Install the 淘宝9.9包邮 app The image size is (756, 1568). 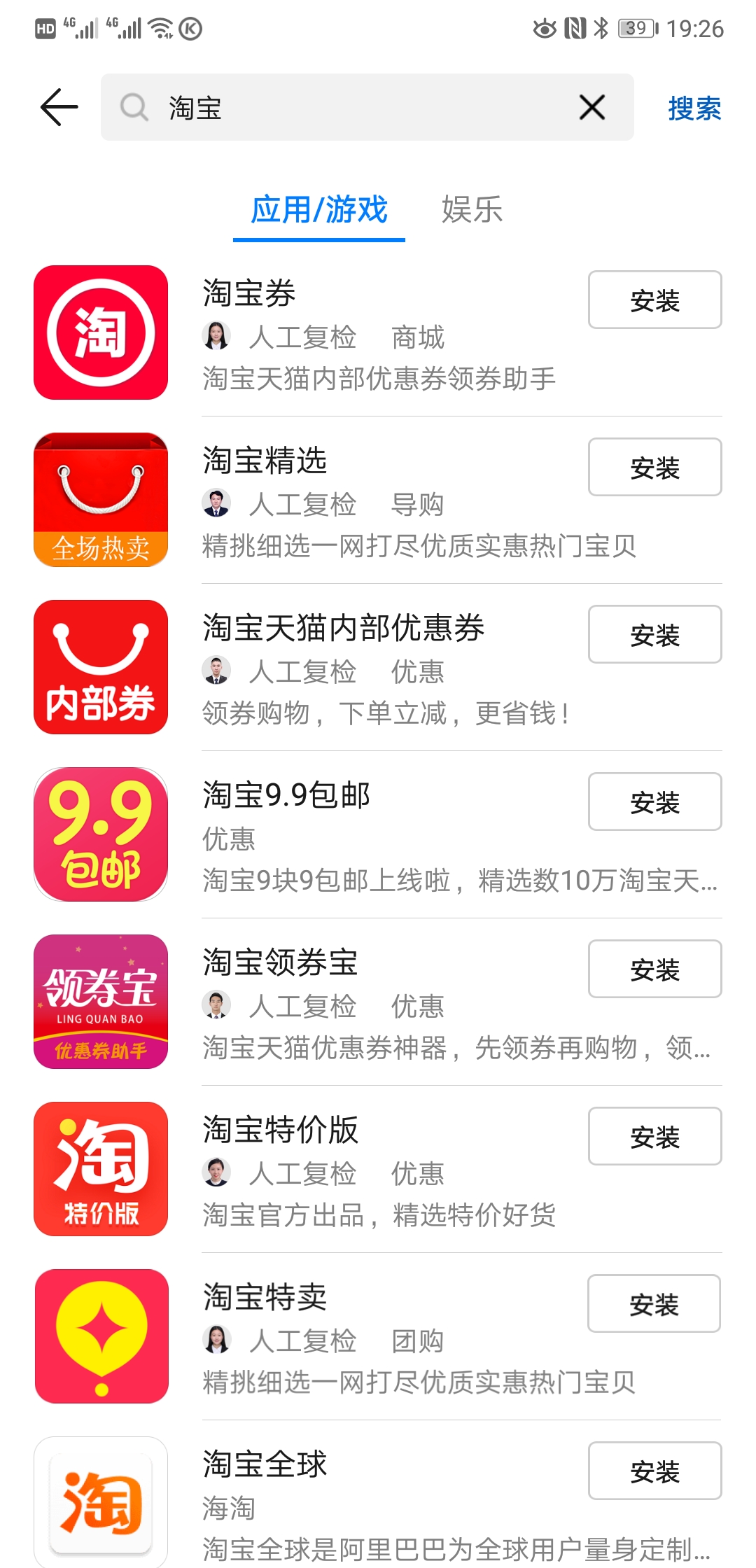coord(654,802)
